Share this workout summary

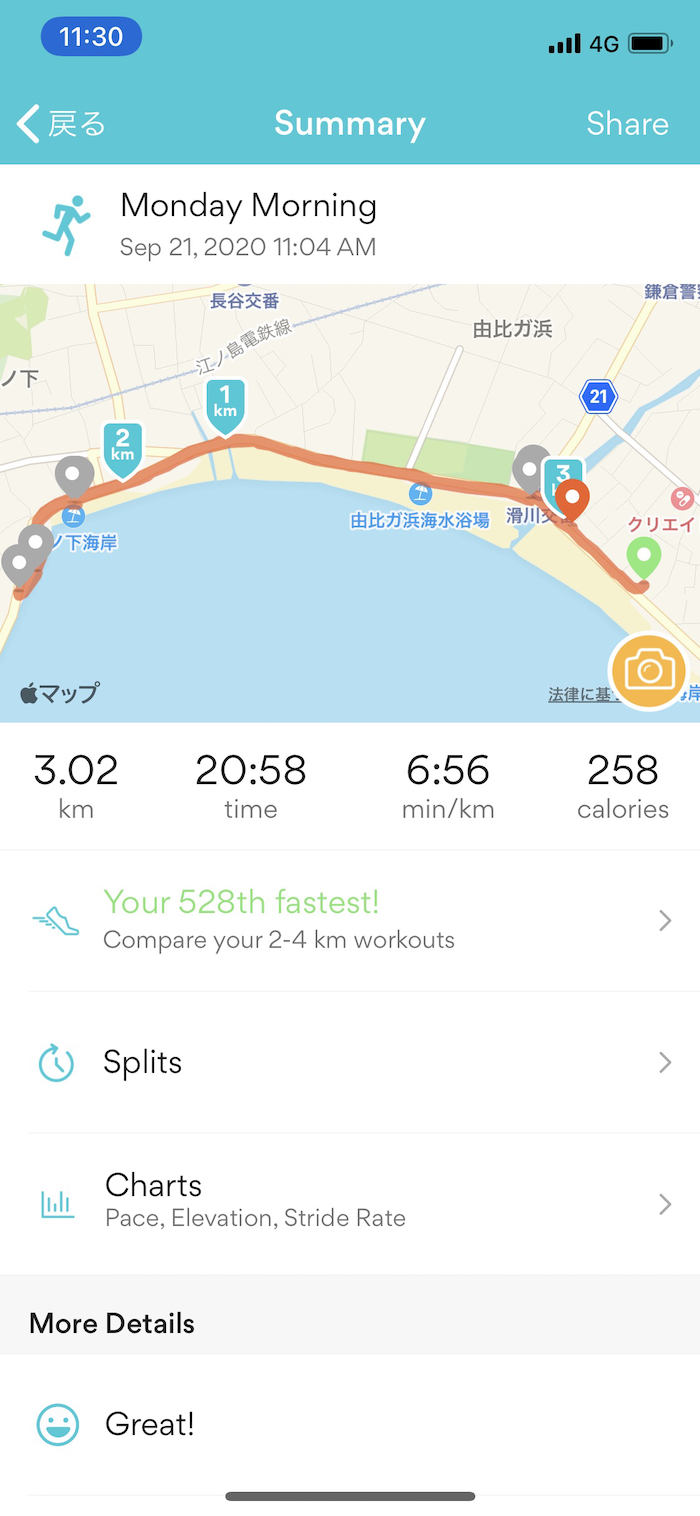coord(627,124)
